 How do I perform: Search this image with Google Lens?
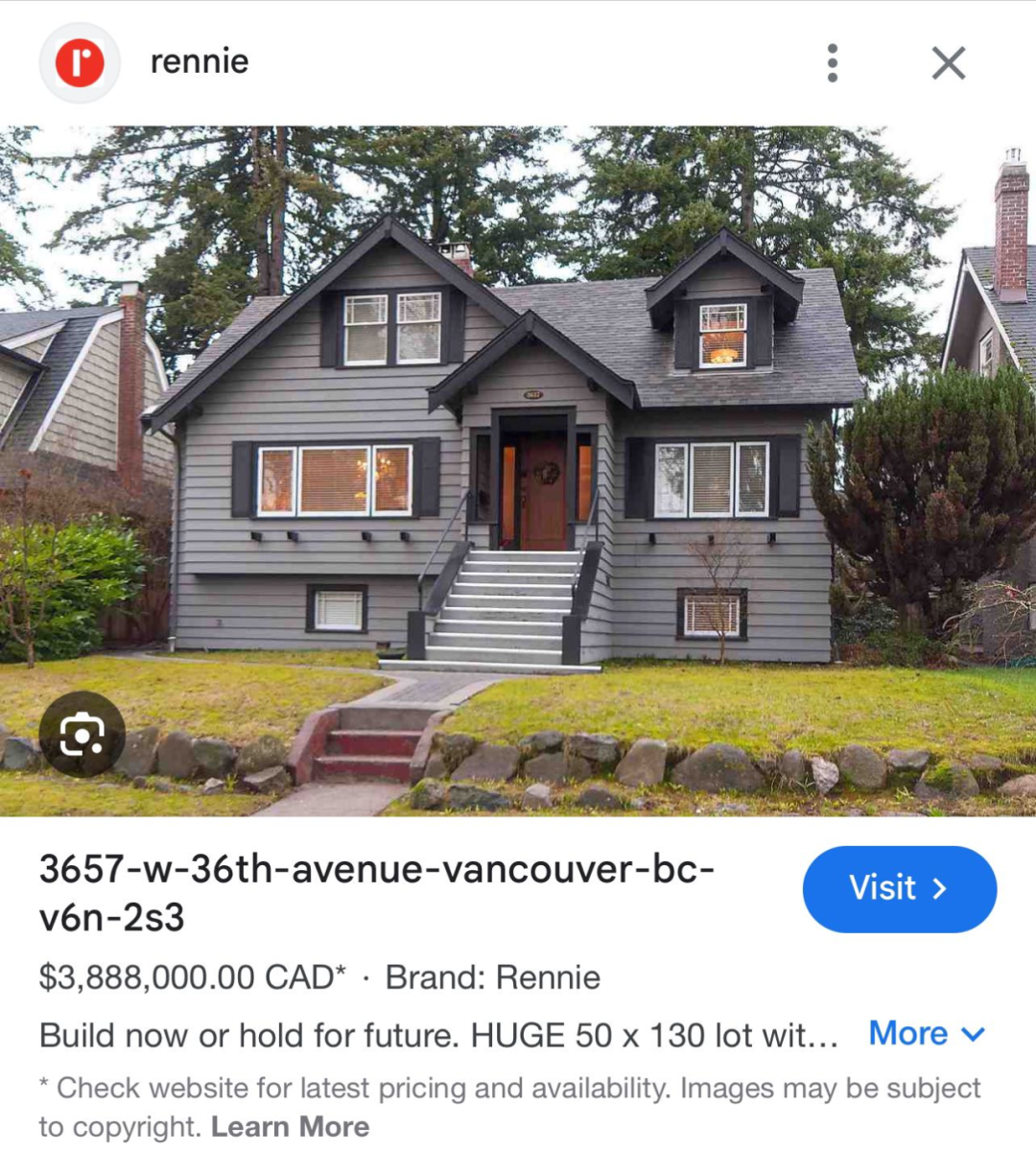[x=82, y=735]
